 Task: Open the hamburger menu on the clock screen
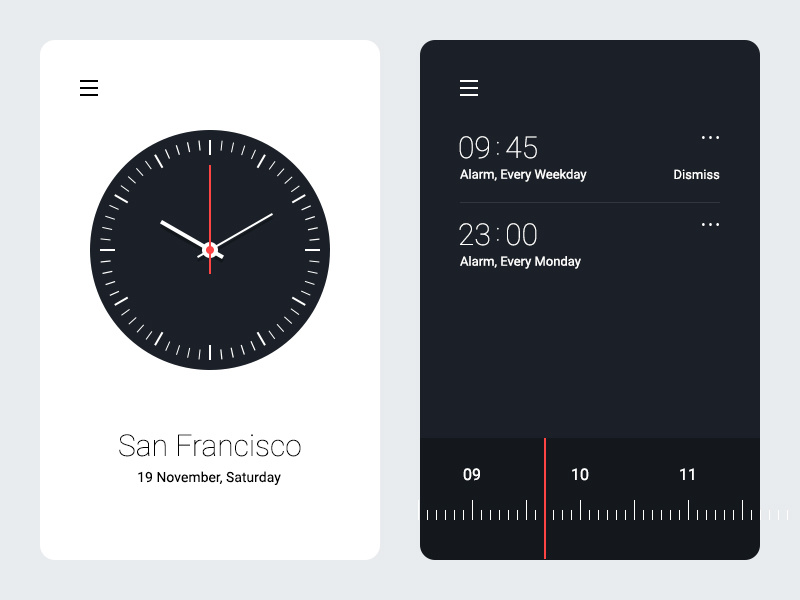tap(89, 88)
